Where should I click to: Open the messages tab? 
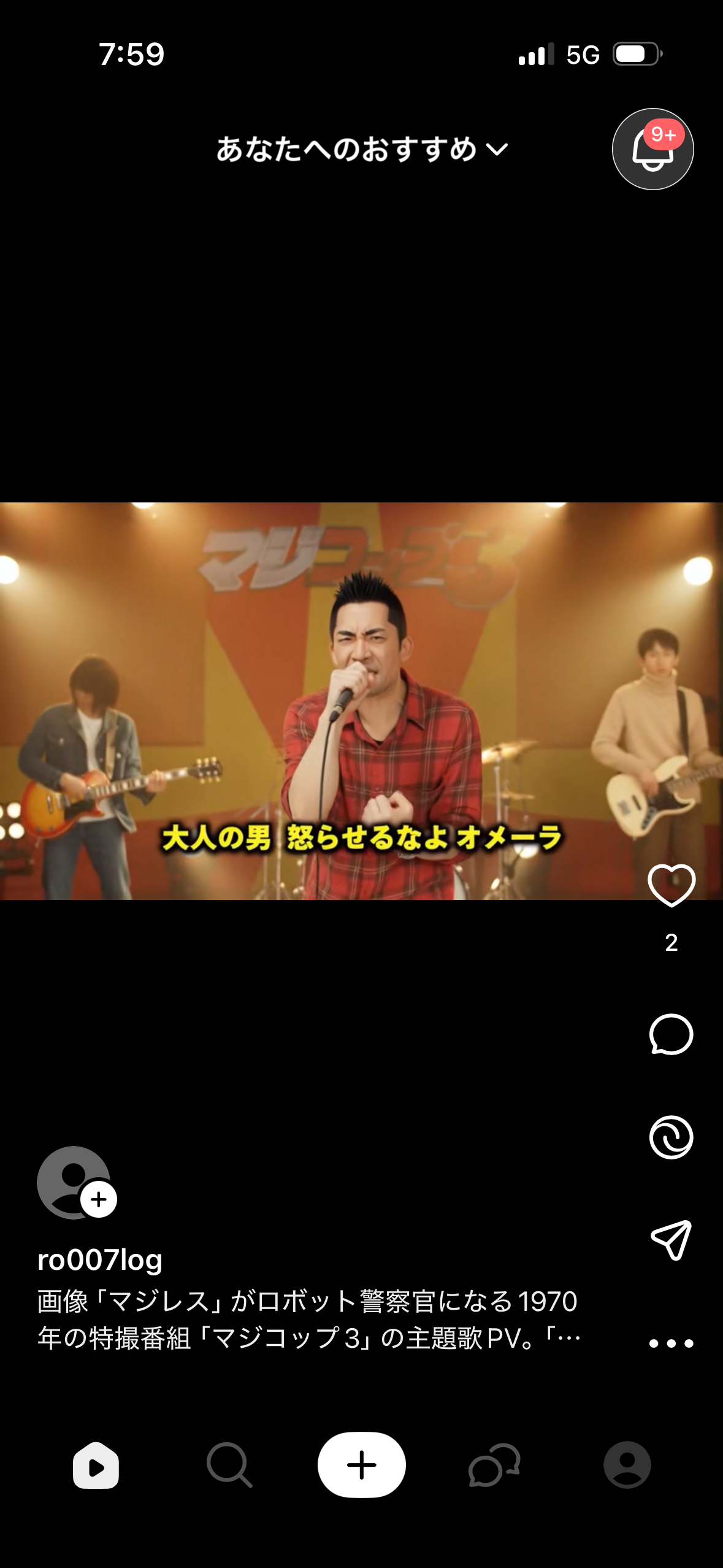pyautogui.click(x=494, y=1466)
